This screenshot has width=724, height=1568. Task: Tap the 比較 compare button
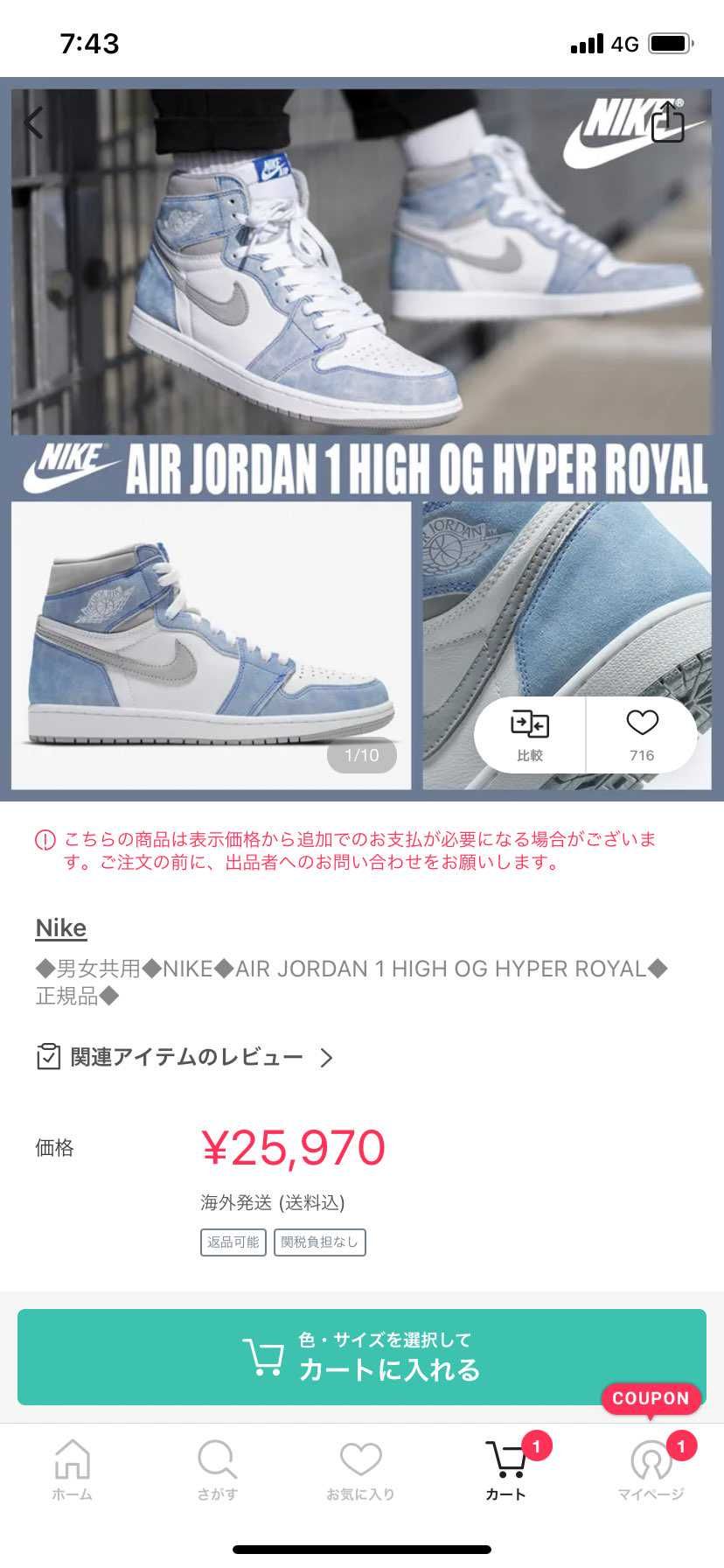(529, 735)
